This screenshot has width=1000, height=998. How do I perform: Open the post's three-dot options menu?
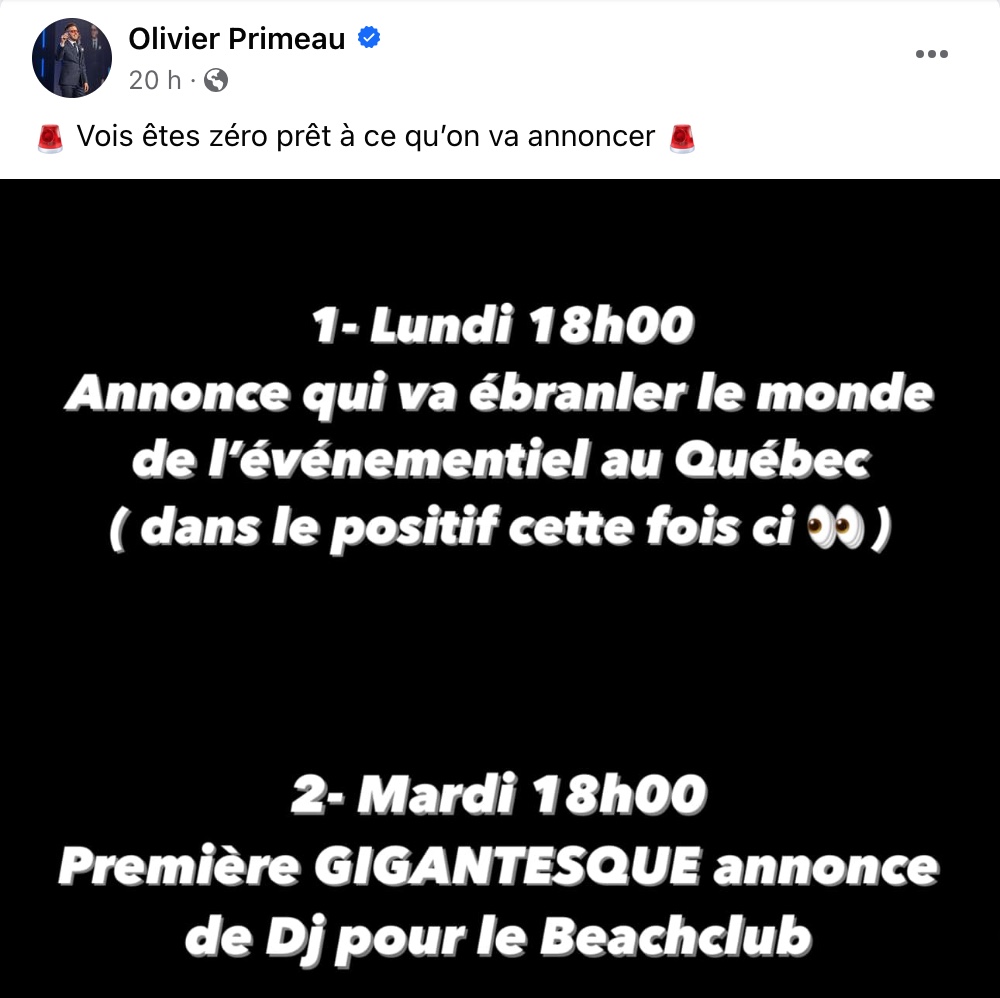point(931,55)
